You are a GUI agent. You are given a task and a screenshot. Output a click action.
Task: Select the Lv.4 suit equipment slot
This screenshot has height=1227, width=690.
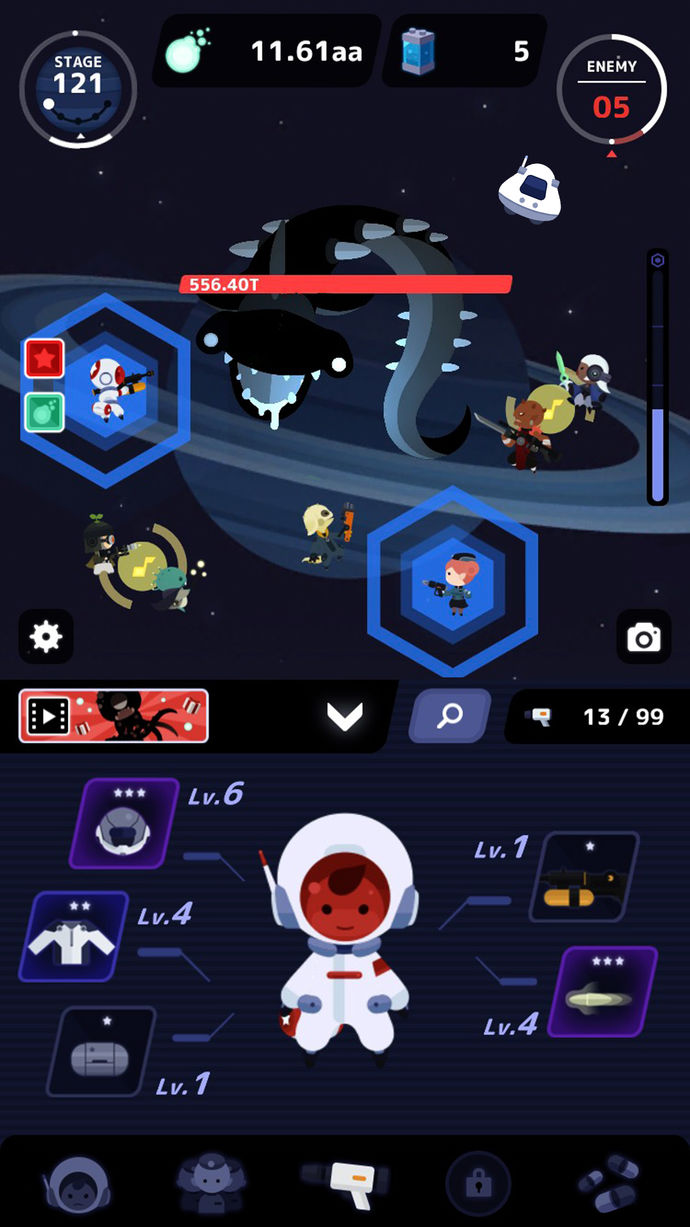(74, 936)
